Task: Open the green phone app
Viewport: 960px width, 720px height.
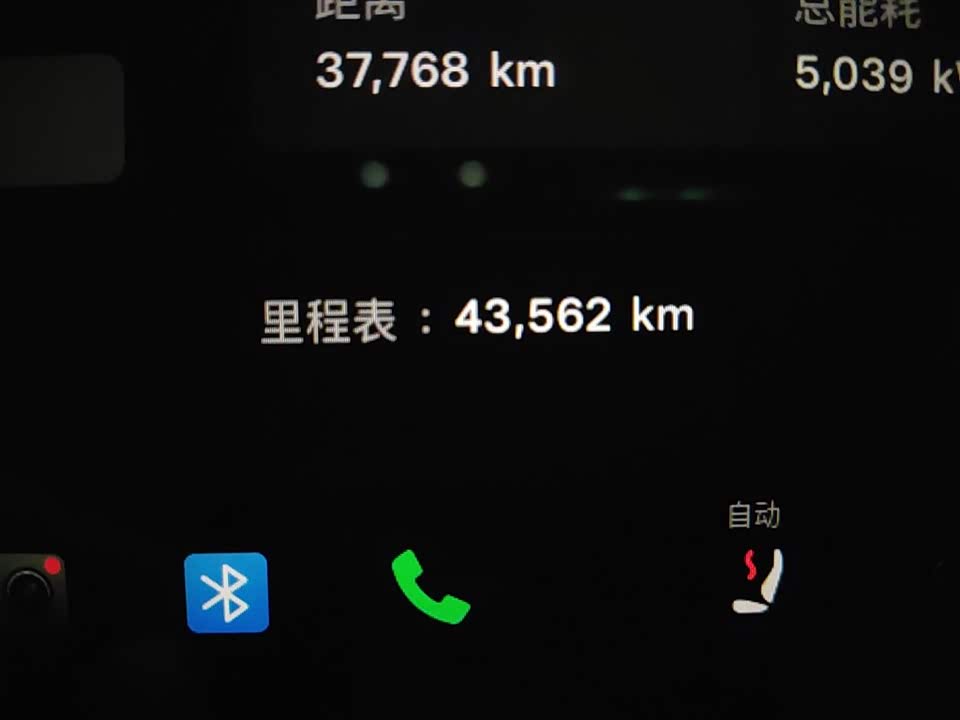Action: click(430, 588)
